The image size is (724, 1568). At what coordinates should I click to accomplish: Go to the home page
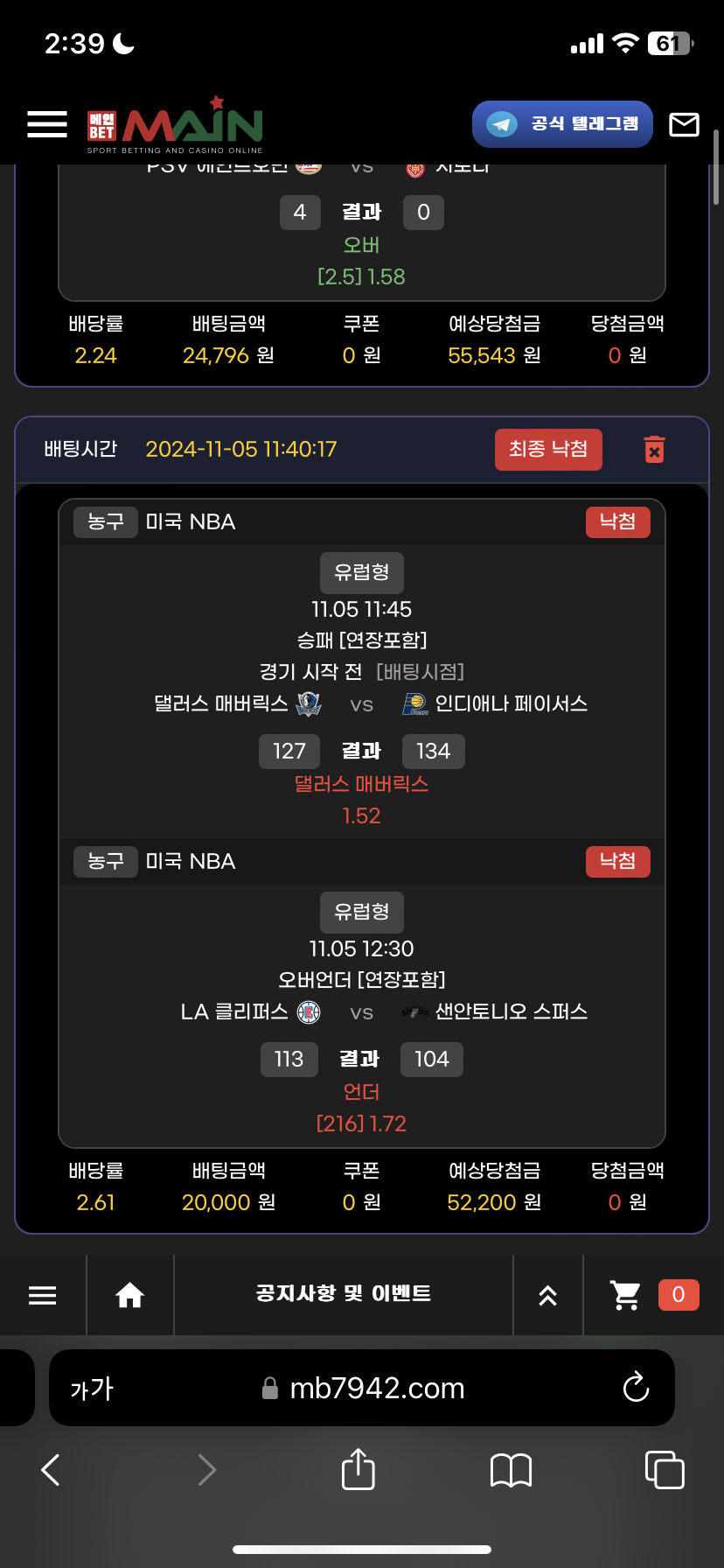(x=130, y=1295)
